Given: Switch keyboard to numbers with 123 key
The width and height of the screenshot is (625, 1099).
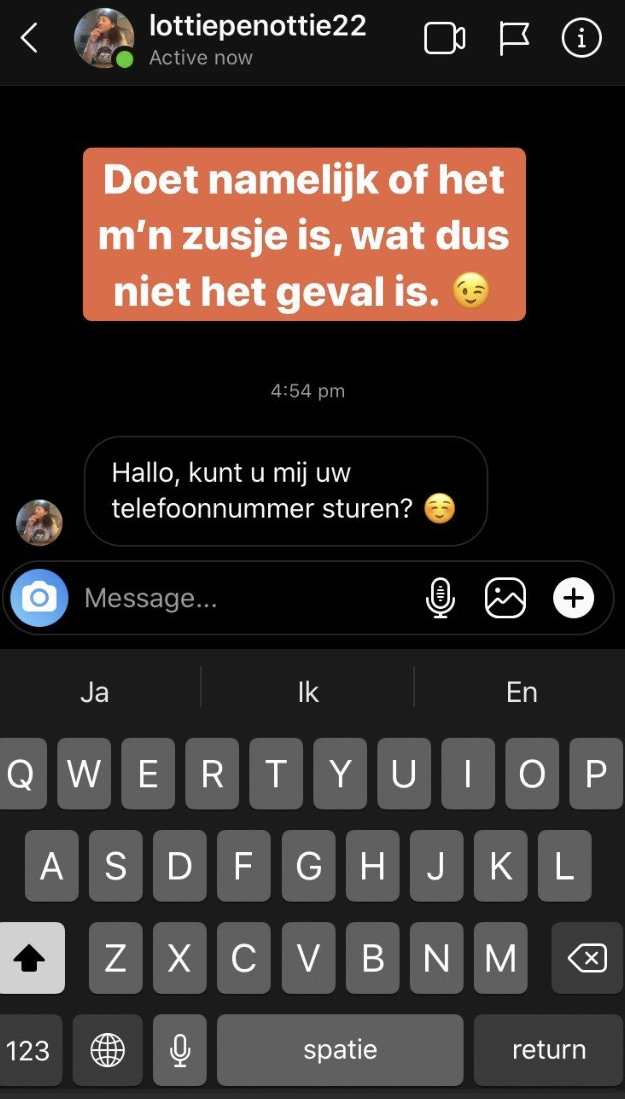Looking at the screenshot, I should [28, 1050].
